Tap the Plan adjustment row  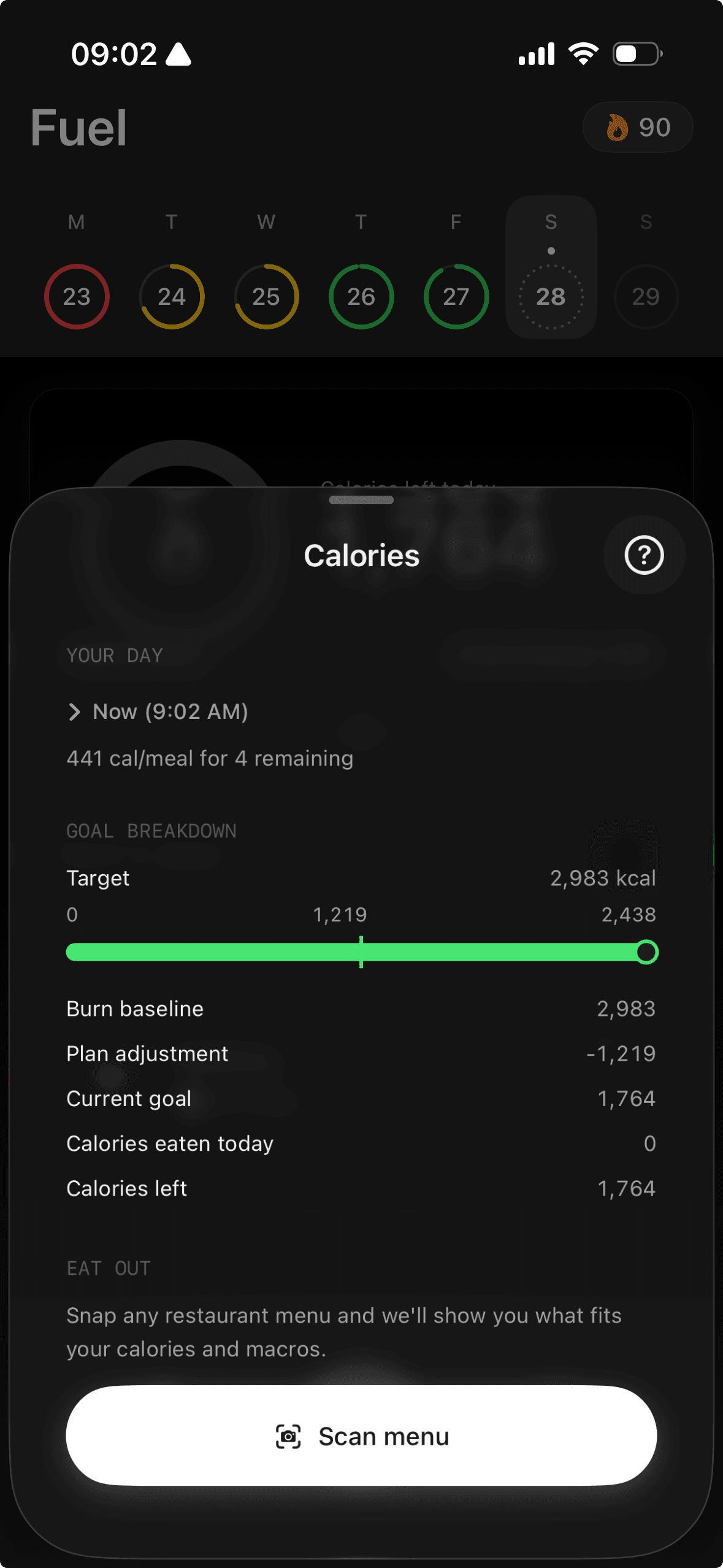click(x=361, y=1053)
